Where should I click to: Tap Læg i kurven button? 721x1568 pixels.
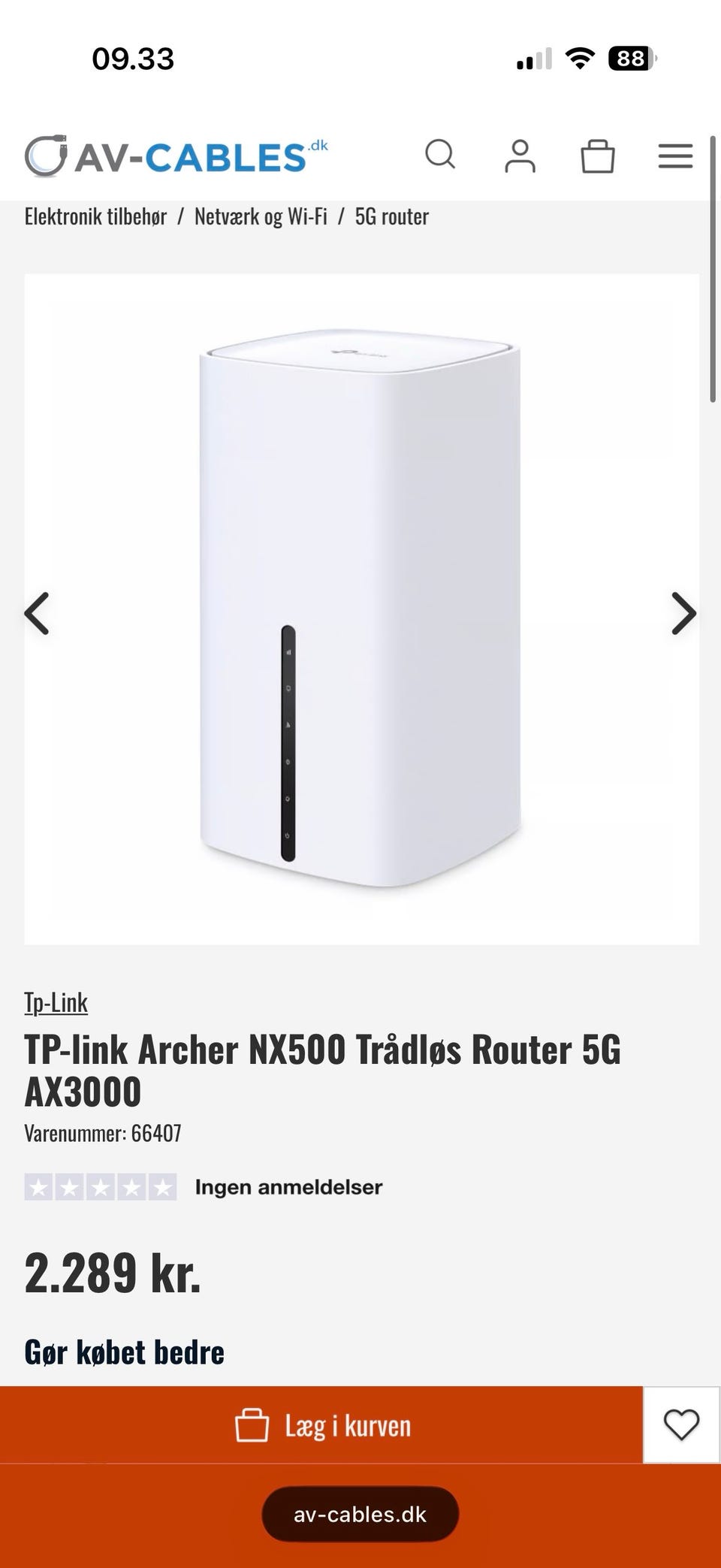[x=321, y=1425]
